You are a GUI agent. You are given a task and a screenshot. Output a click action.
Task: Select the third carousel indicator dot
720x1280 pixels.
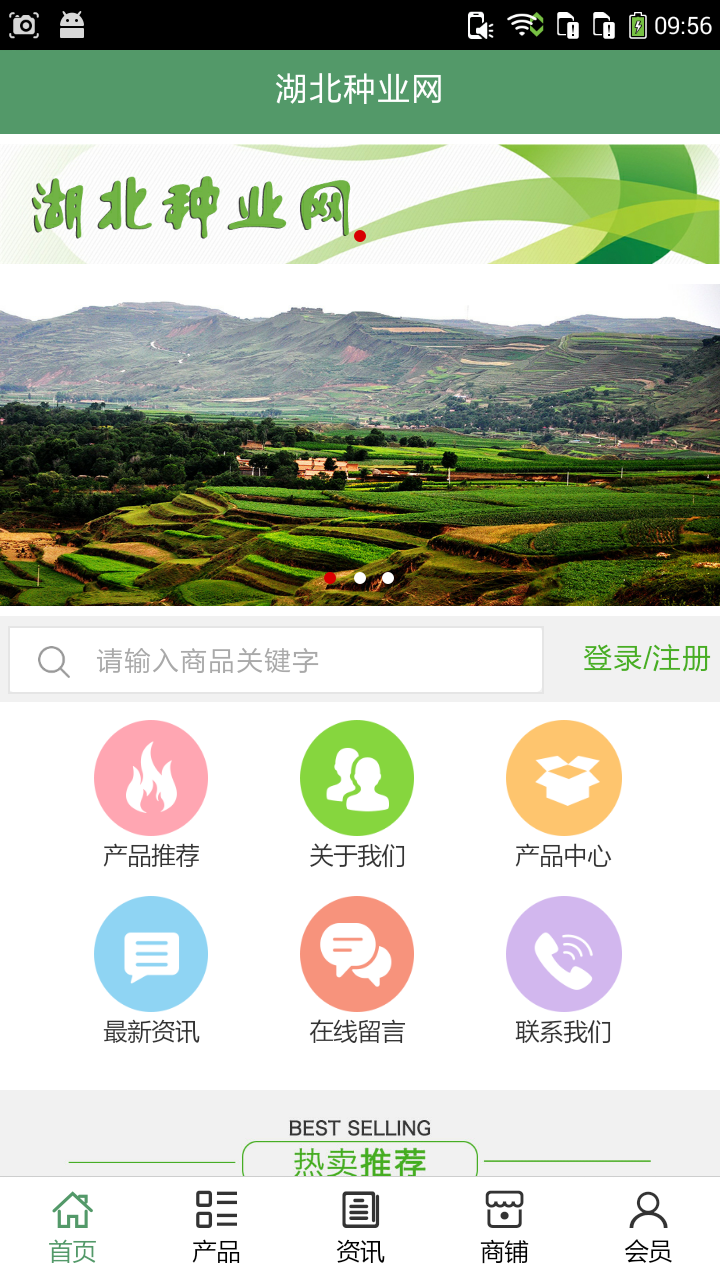[388, 578]
